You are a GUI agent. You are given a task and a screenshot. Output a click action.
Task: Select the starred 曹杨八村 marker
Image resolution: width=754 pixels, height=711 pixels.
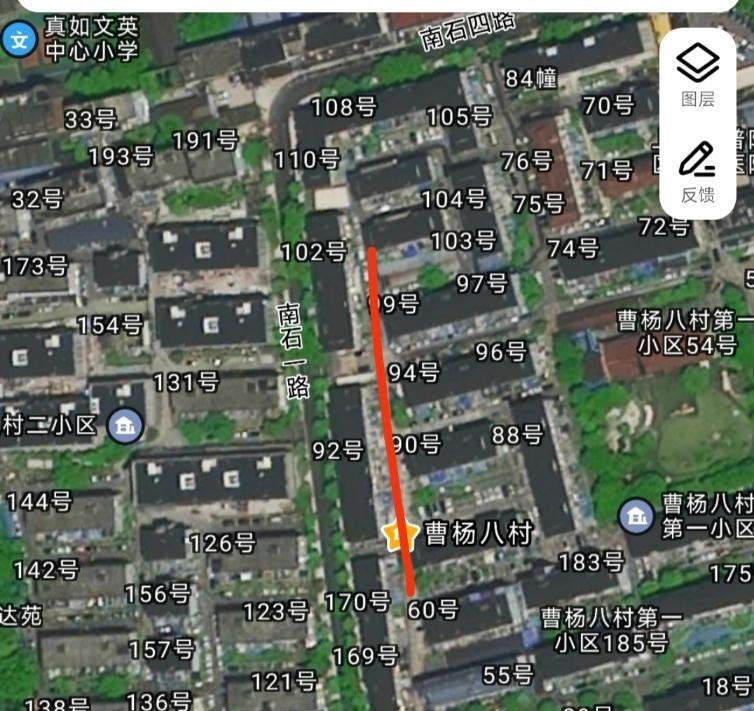(400, 535)
